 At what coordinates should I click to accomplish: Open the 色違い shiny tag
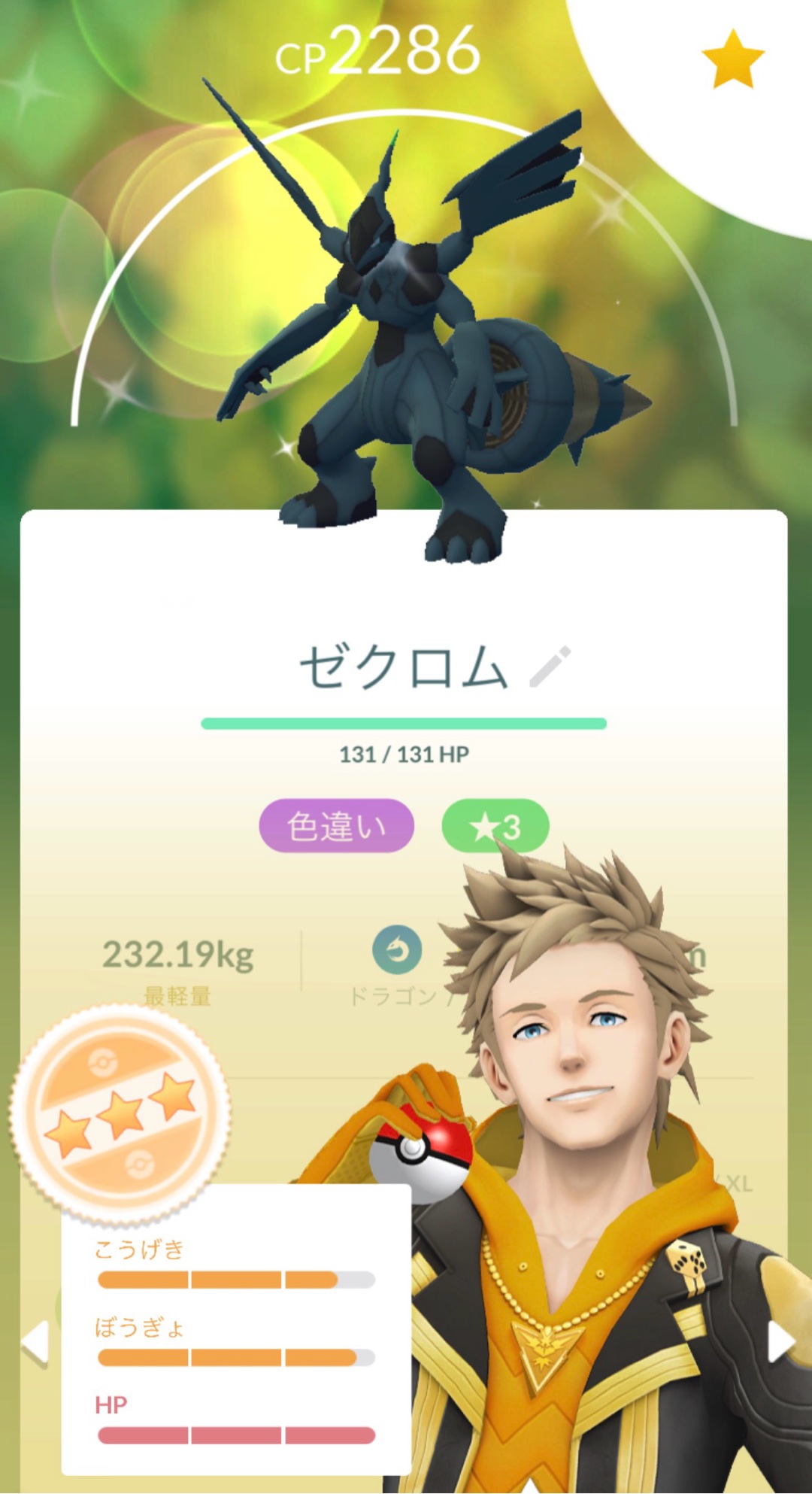(336, 826)
